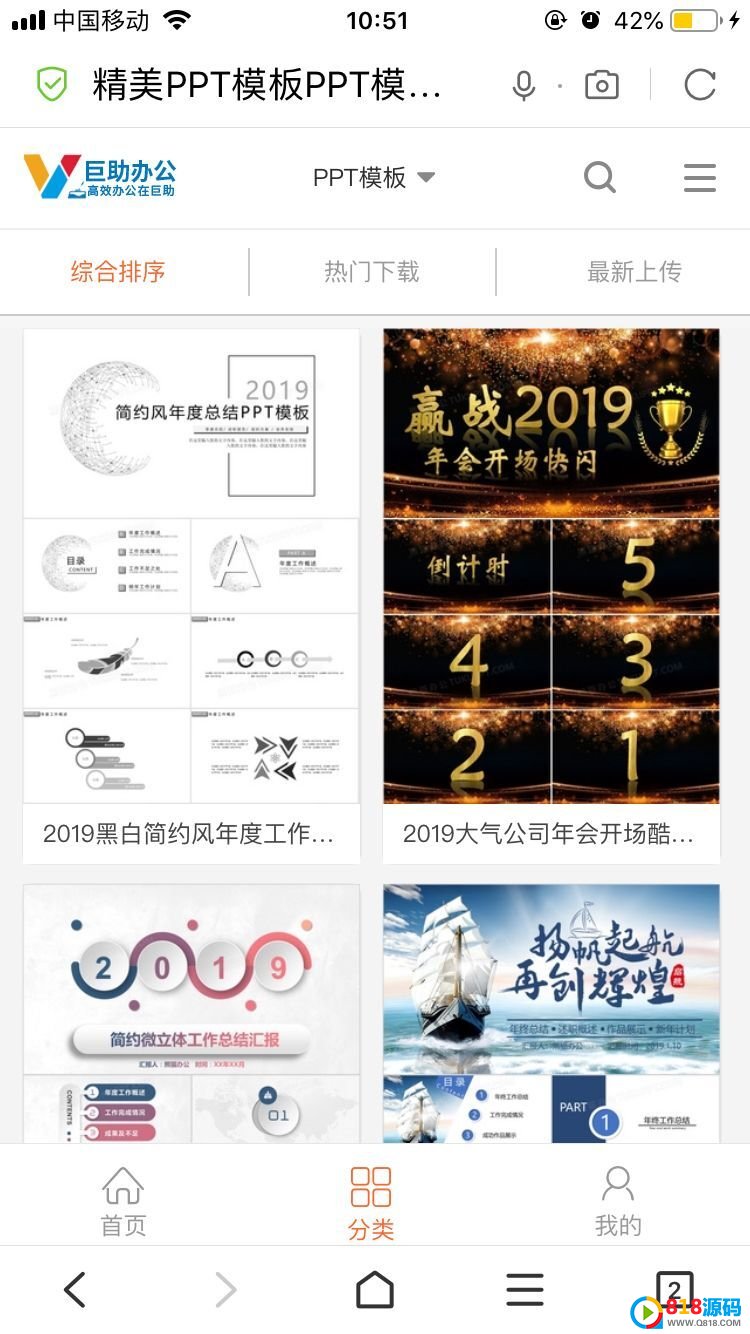Tap the browser home button
The height and width of the screenshot is (1334, 750).
pyautogui.click(x=375, y=1290)
